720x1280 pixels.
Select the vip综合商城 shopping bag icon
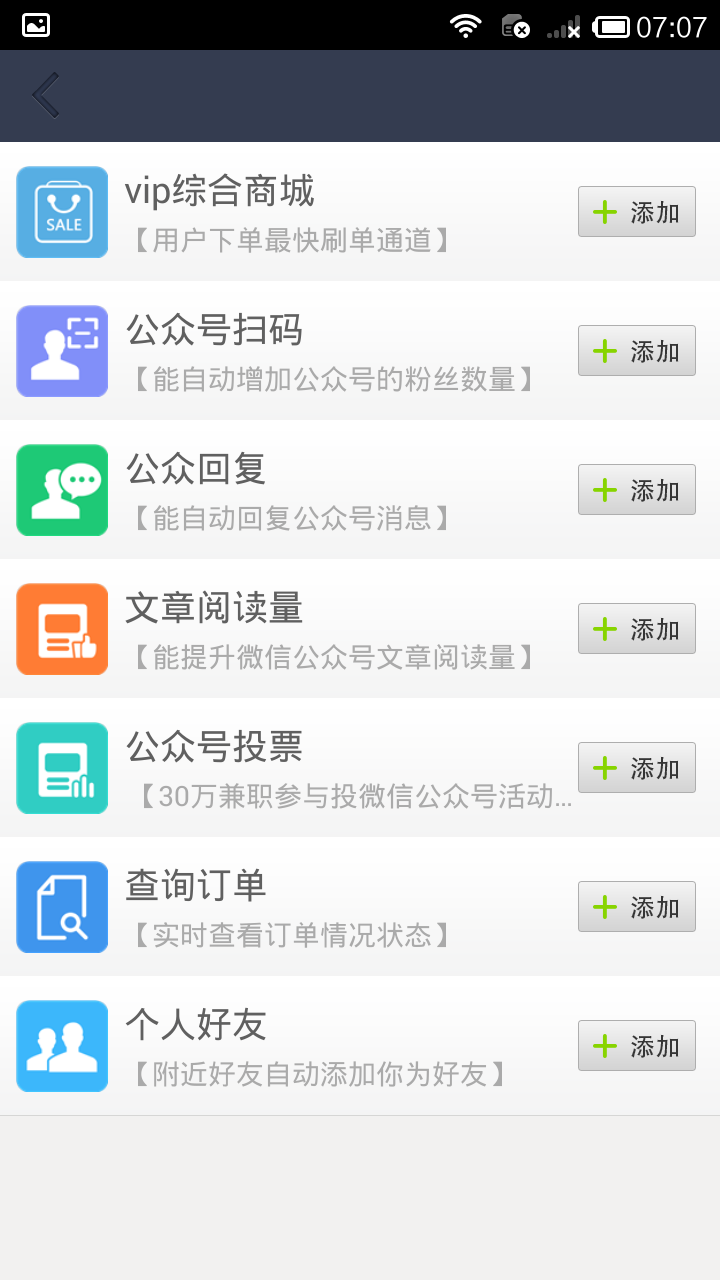pyautogui.click(x=62, y=211)
